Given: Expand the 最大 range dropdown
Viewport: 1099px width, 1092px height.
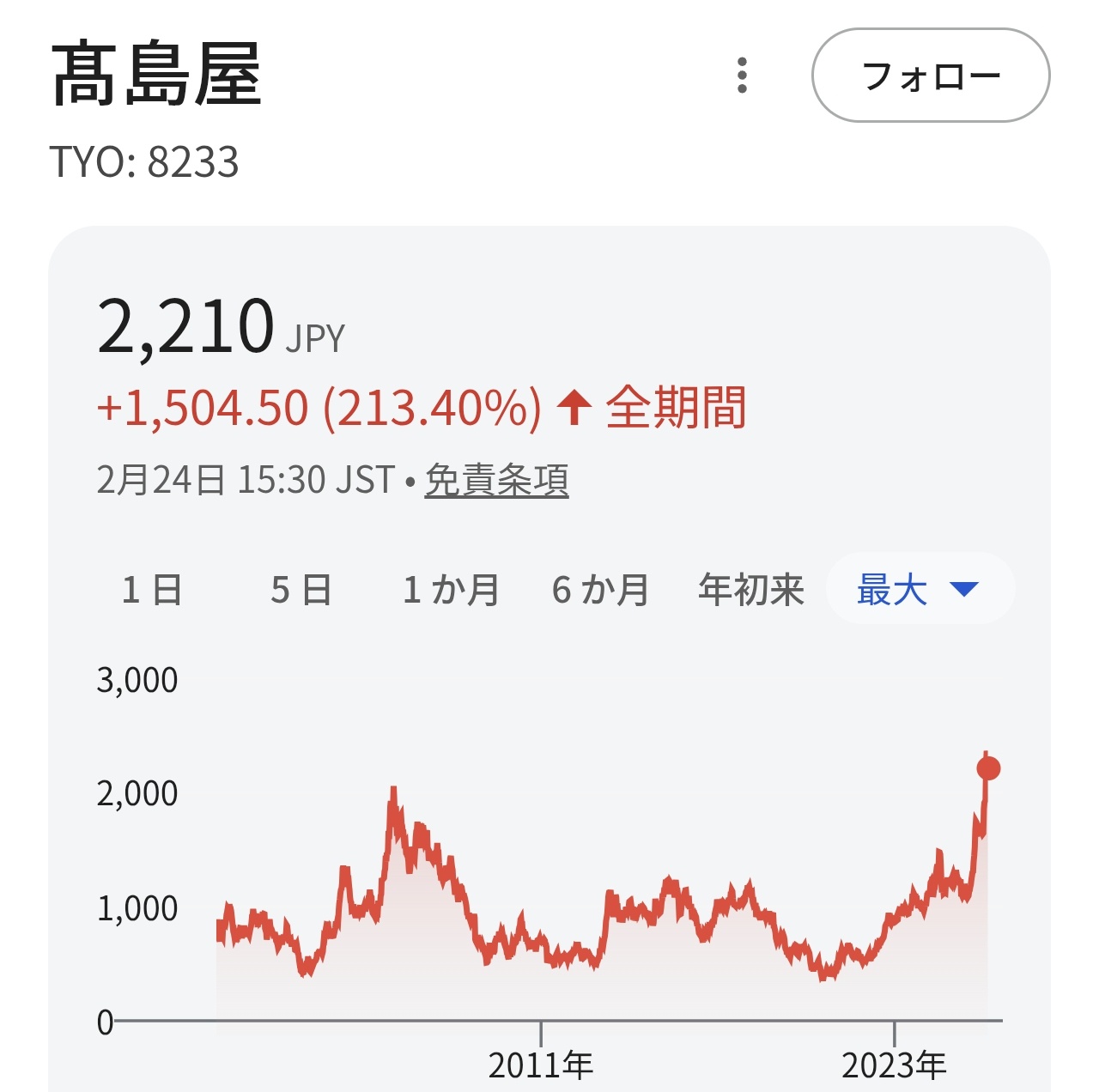Looking at the screenshot, I should [x=919, y=590].
